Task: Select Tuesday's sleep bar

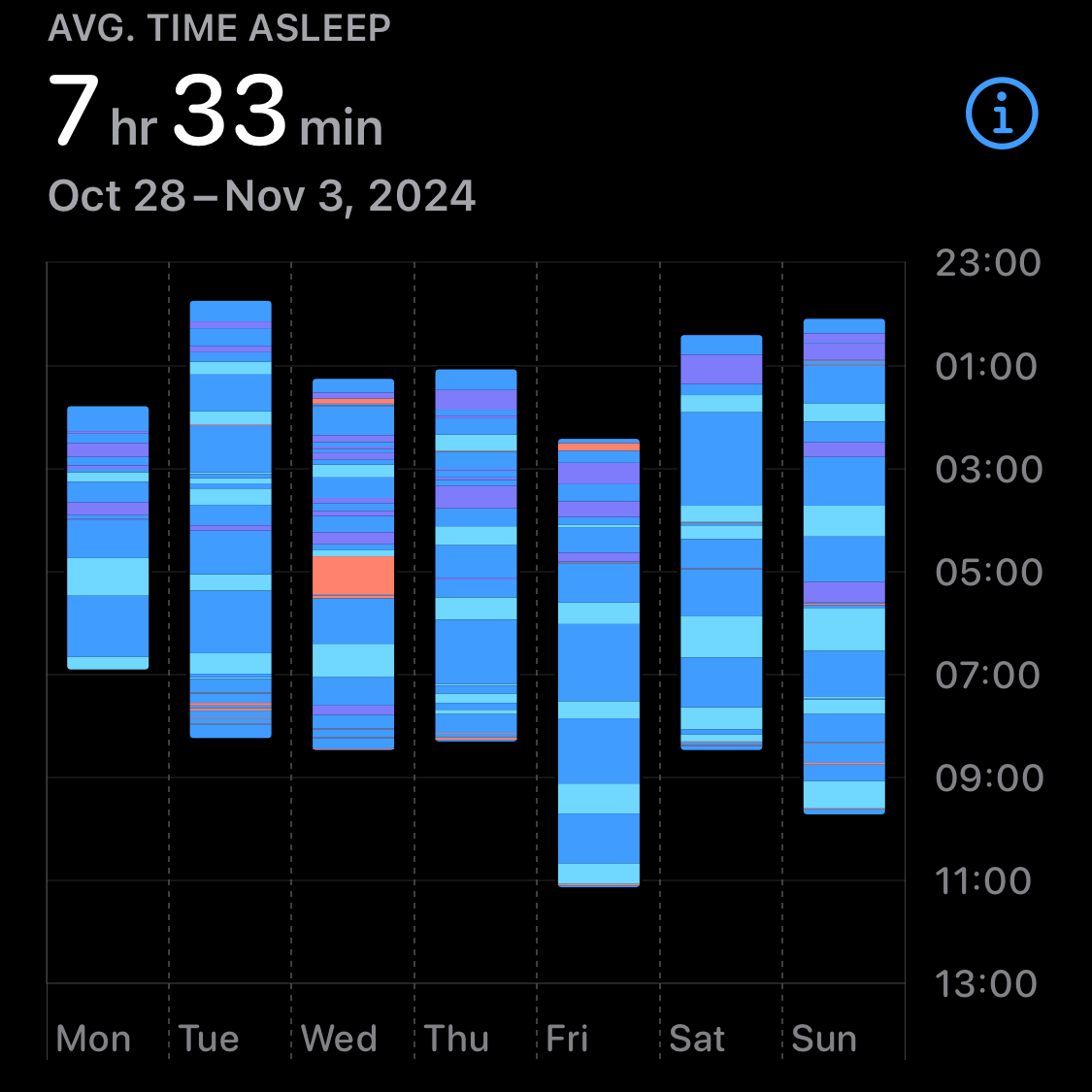Action: pos(230,519)
